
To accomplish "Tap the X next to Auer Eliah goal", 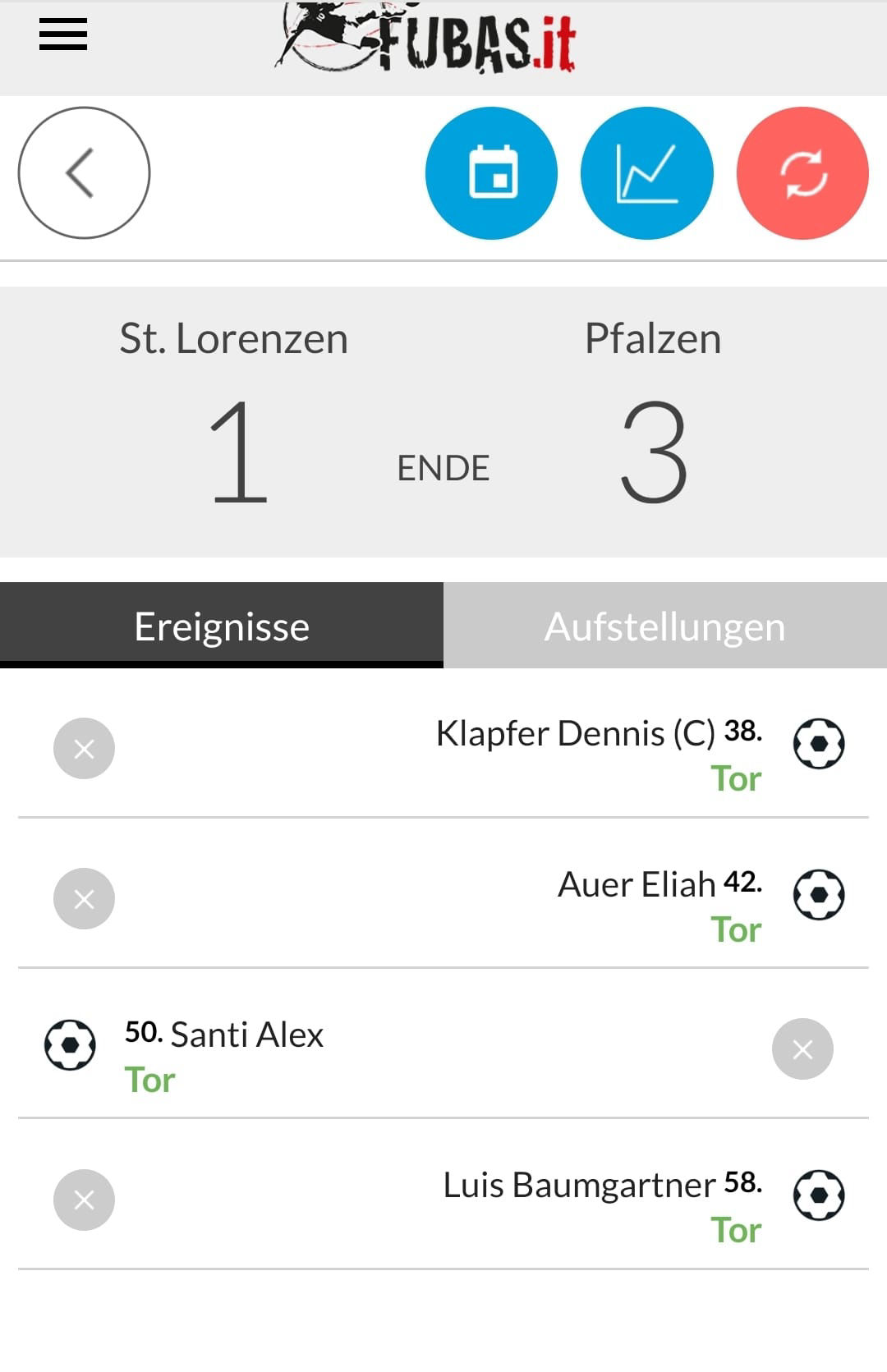I will 84,899.
